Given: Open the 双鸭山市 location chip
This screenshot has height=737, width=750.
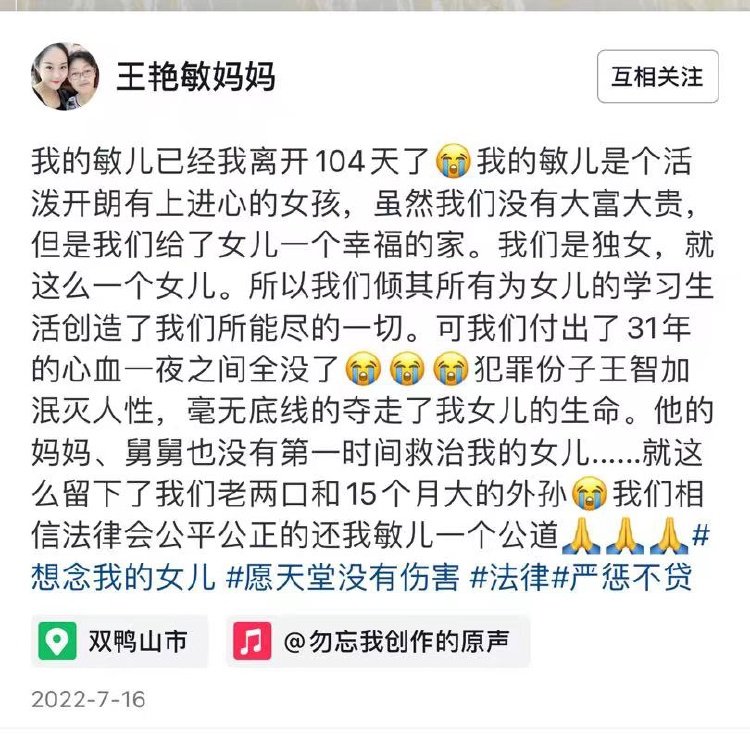Looking at the screenshot, I should coord(122,641).
